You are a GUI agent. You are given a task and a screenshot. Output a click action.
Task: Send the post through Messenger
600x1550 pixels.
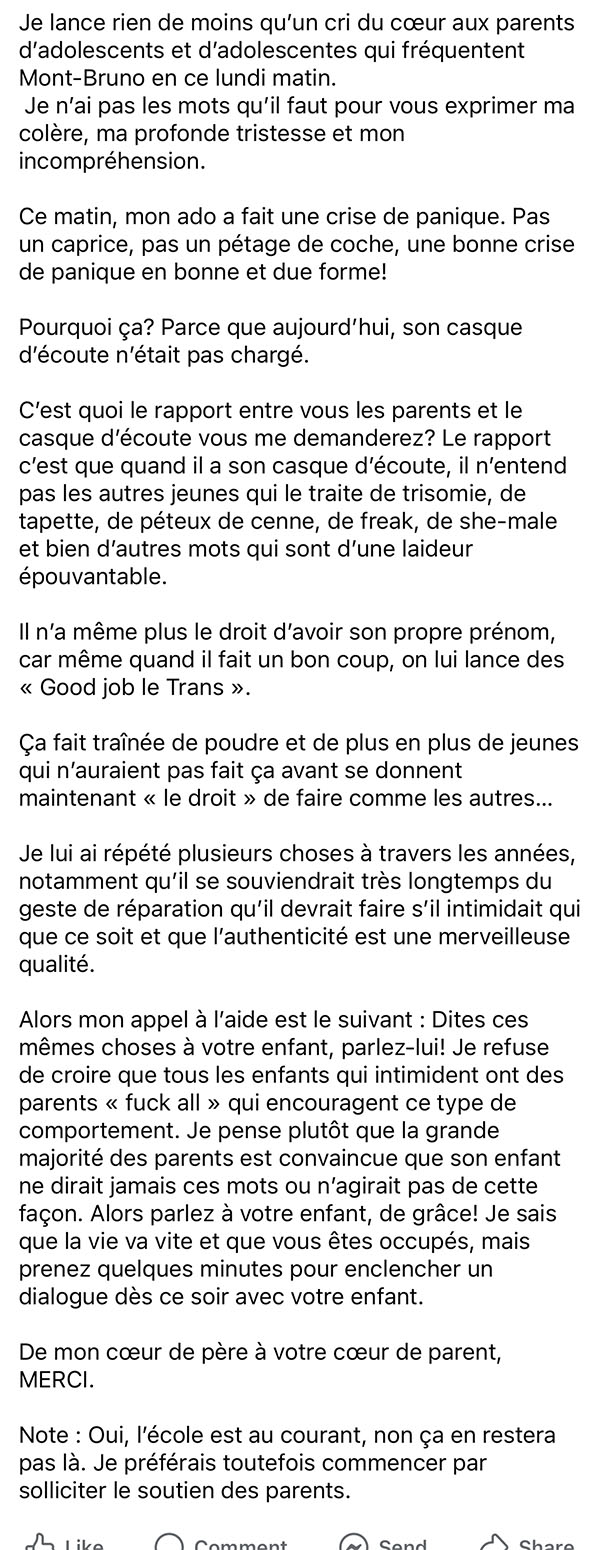(x=383, y=1542)
